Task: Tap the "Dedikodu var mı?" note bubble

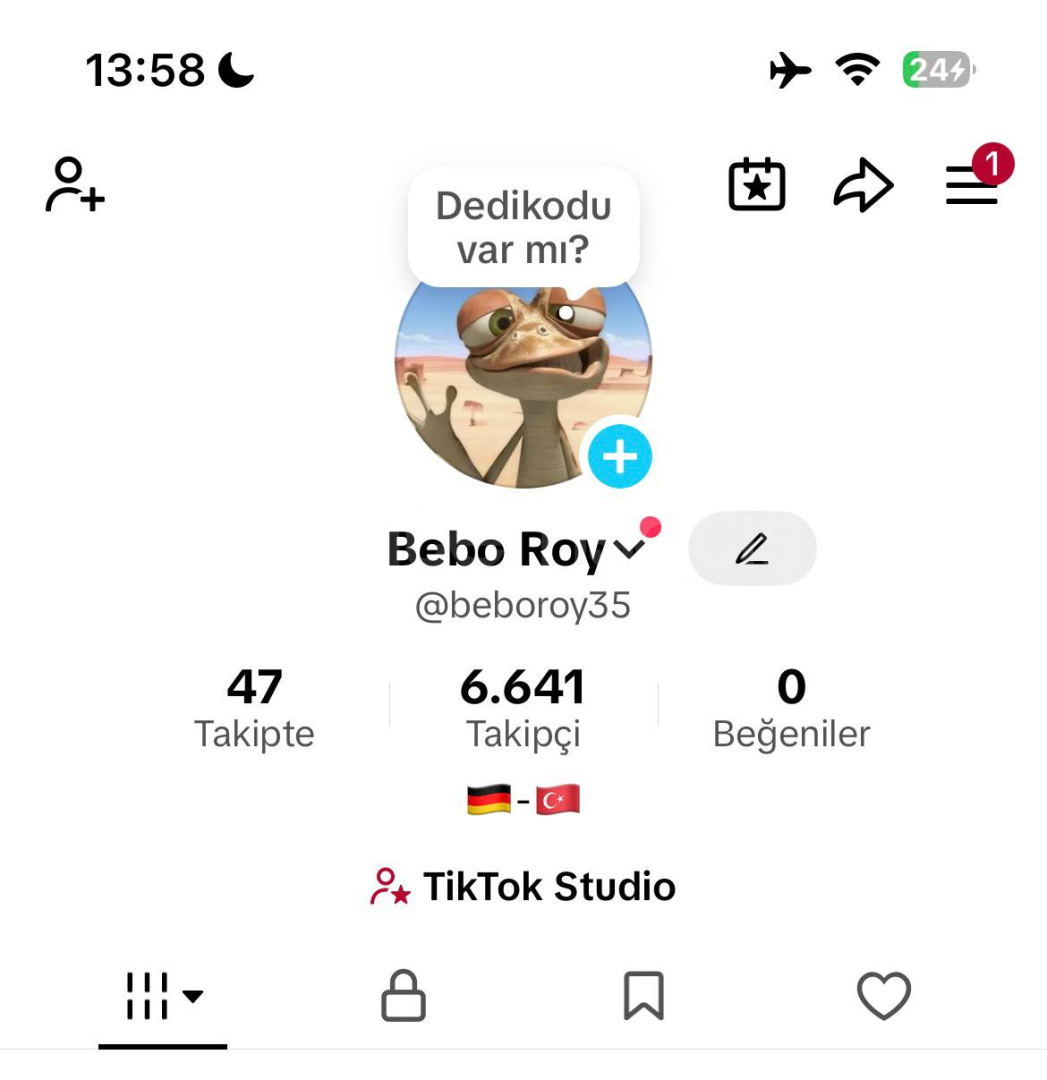Action: [x=523, y=228]
